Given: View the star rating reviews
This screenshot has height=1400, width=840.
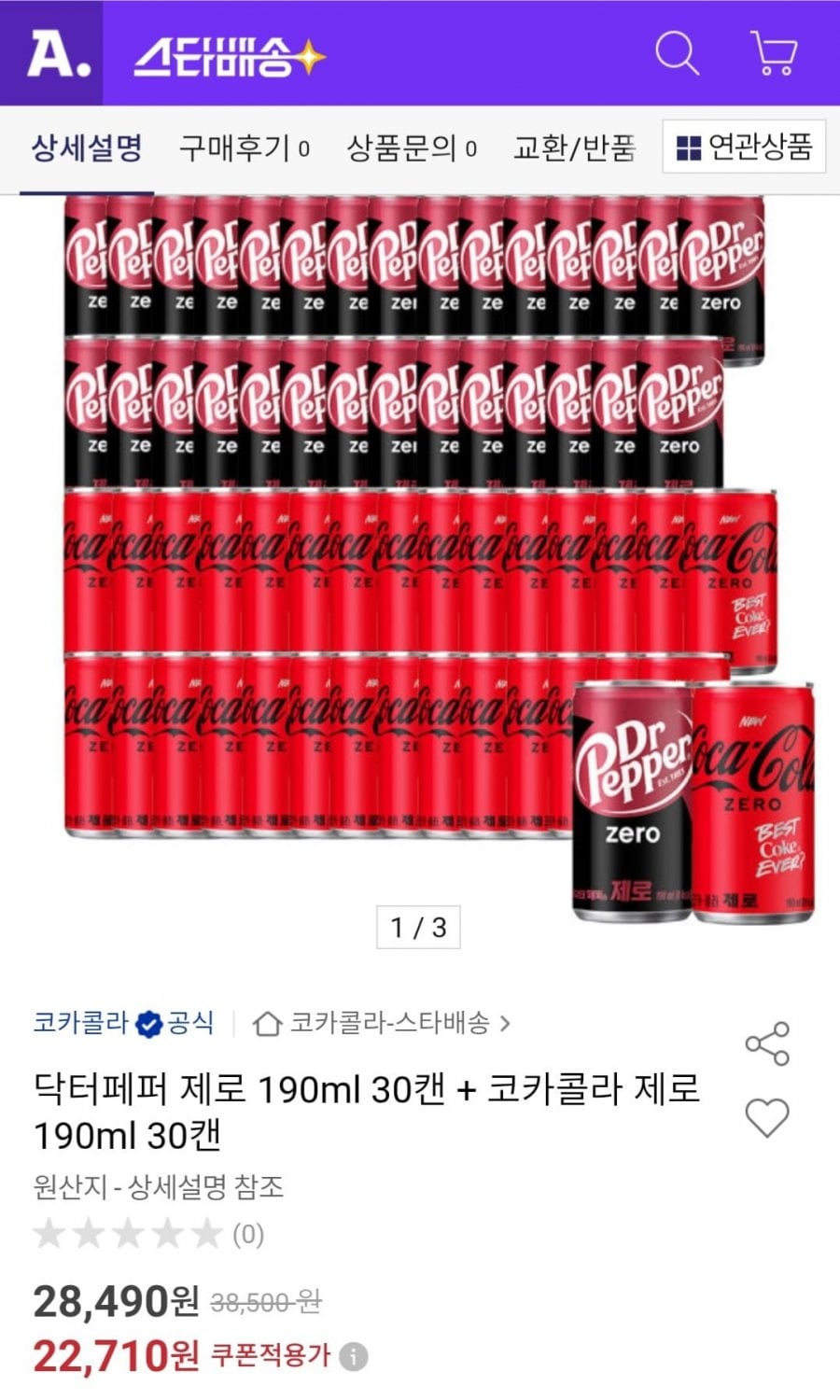Looking at the screenshot, I should tap(147, 1235).
